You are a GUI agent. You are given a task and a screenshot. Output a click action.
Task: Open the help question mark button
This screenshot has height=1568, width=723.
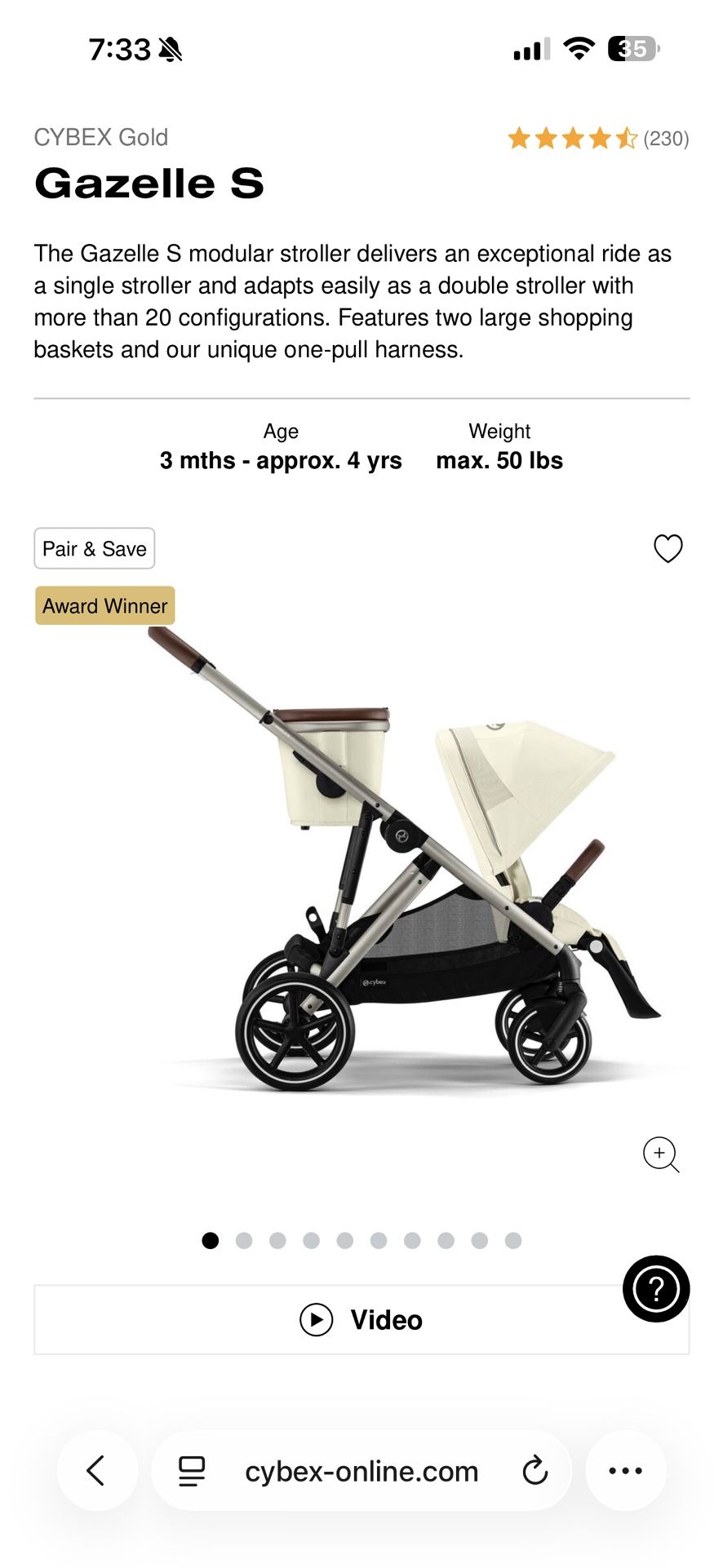tap(655, 1288)
